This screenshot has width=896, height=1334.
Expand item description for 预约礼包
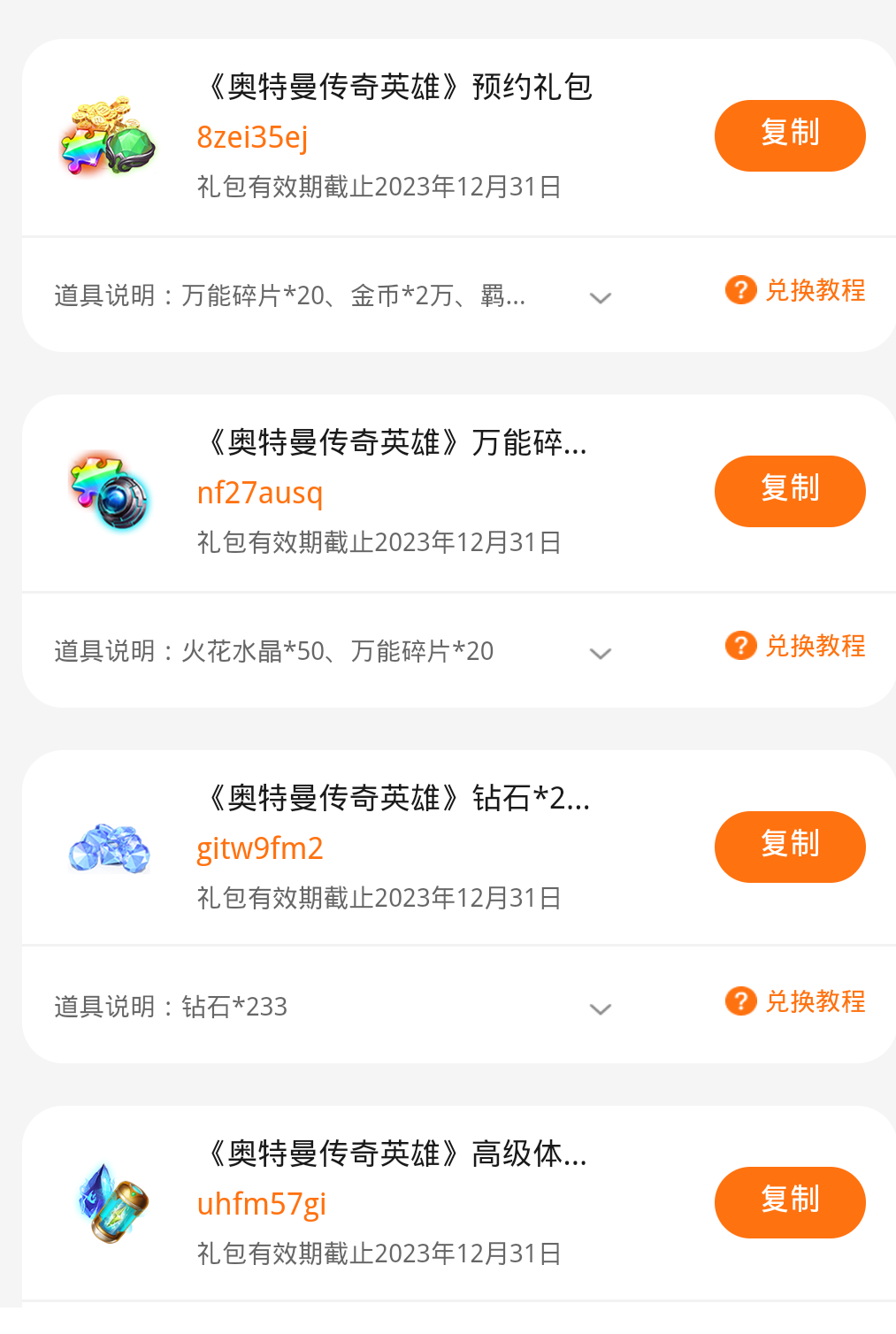coord(601,298)
